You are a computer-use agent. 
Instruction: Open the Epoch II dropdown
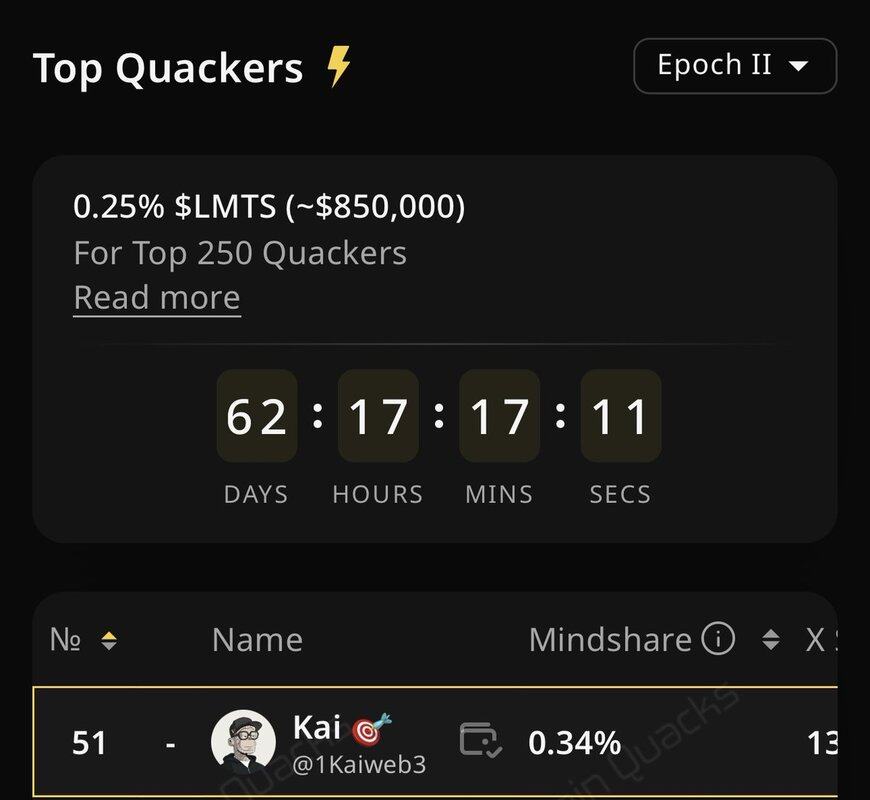(734, 66)
